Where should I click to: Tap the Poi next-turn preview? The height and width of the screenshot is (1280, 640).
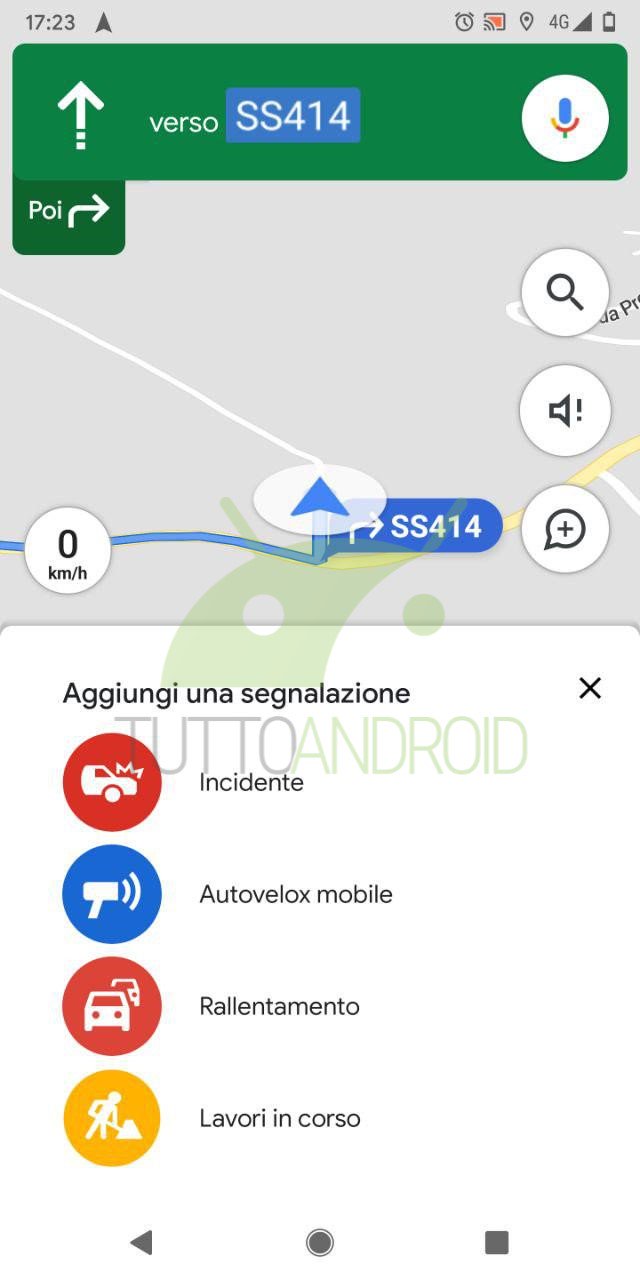pos(68,212)
